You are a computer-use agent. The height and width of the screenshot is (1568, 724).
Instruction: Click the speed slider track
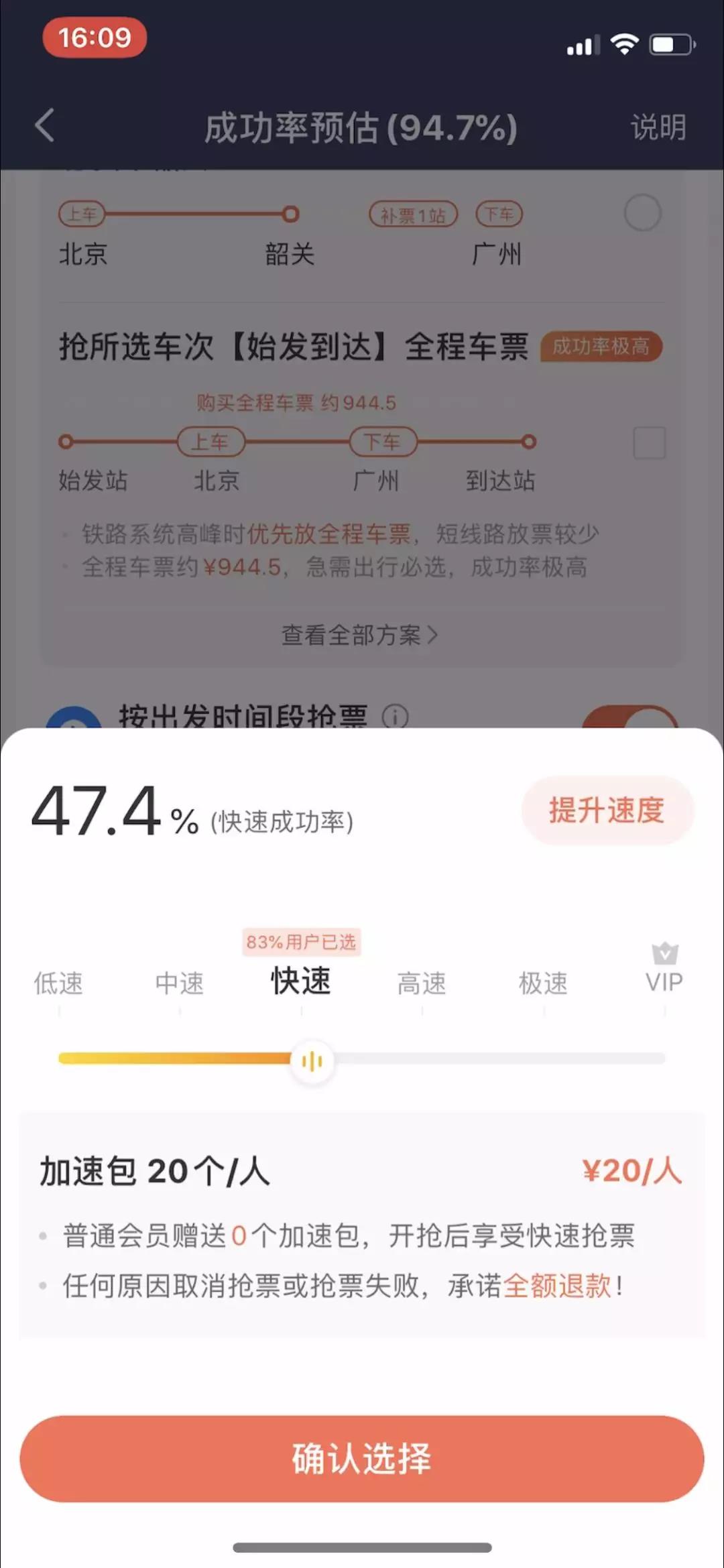469,1059
